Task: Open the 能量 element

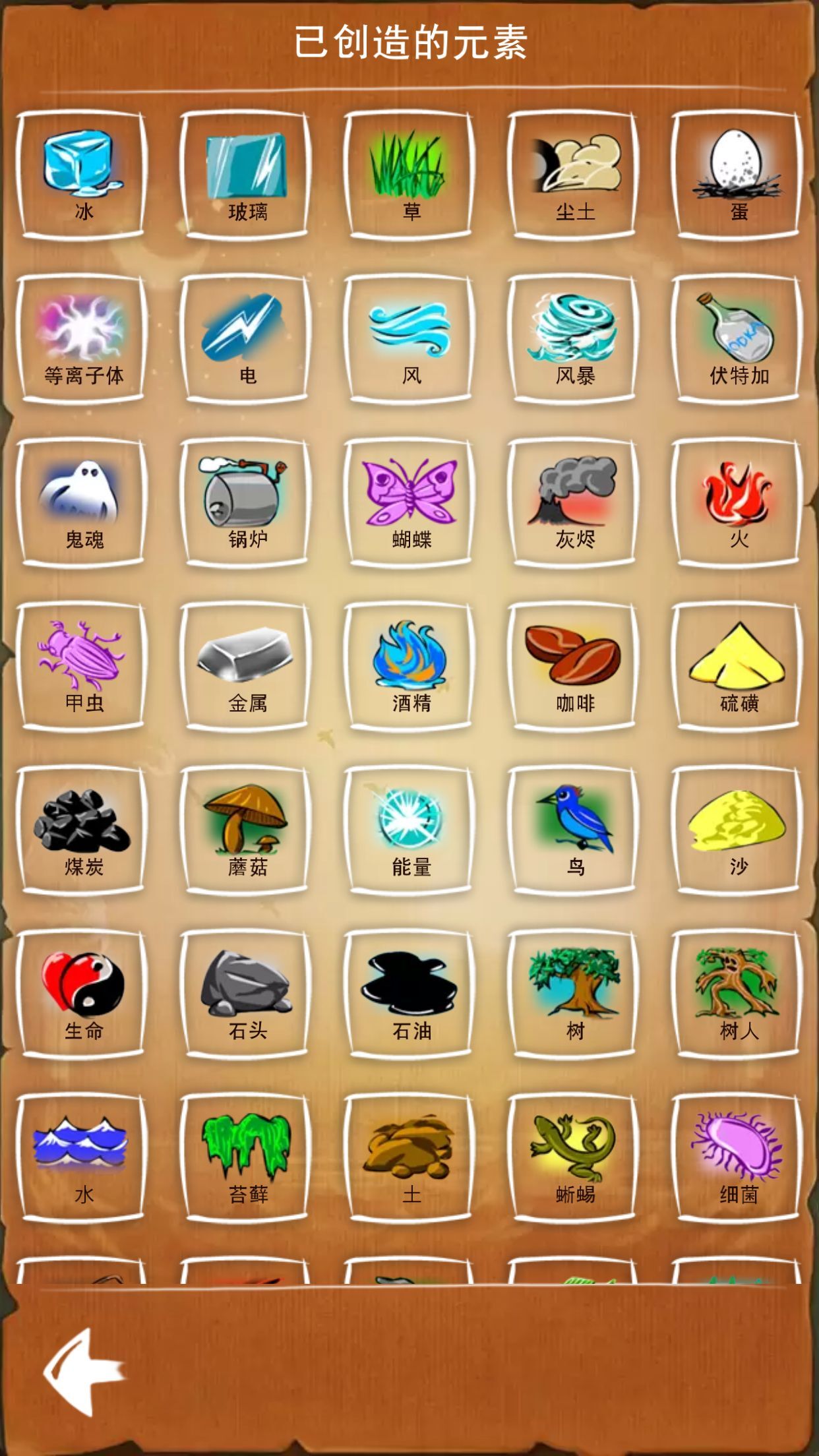Action: coord(409,830)
